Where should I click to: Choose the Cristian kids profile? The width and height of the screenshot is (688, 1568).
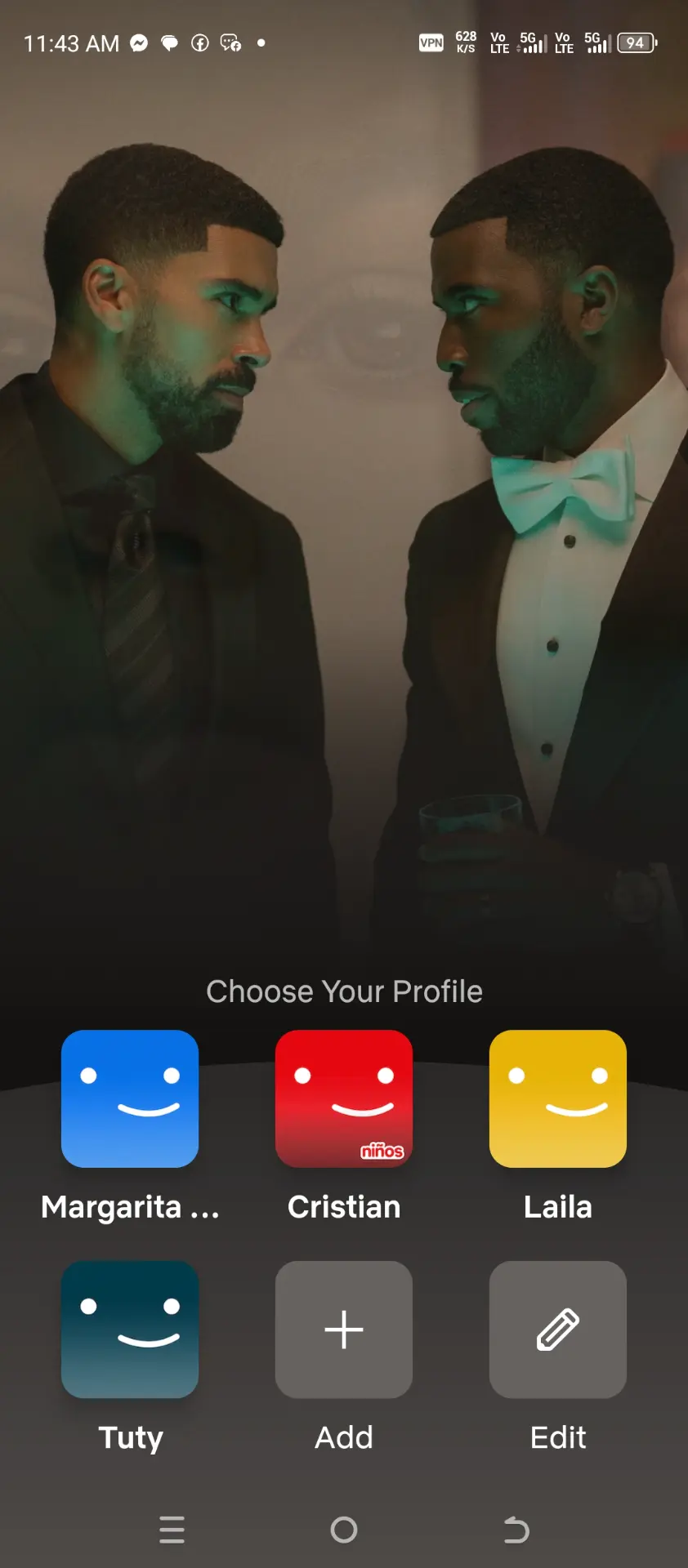click(344, 1098)
